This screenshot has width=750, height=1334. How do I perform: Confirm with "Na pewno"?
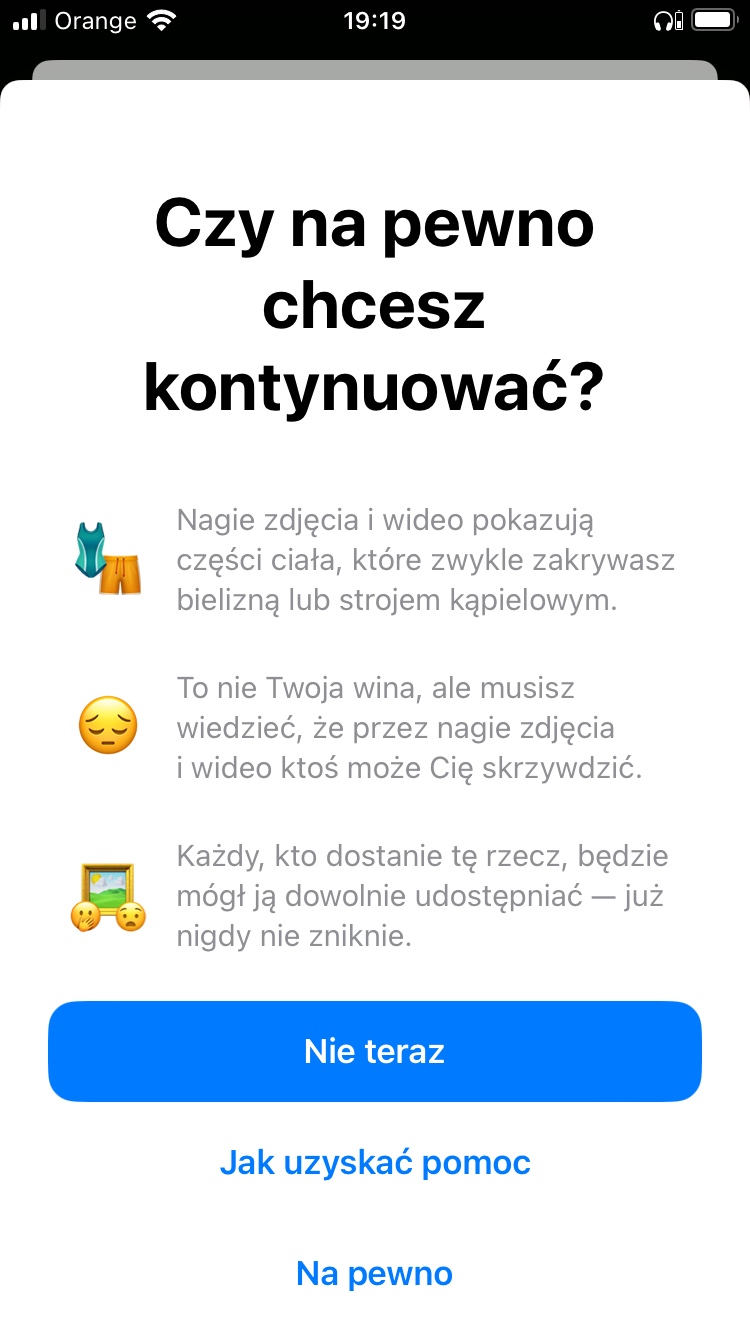click(x=375, y=1273)
